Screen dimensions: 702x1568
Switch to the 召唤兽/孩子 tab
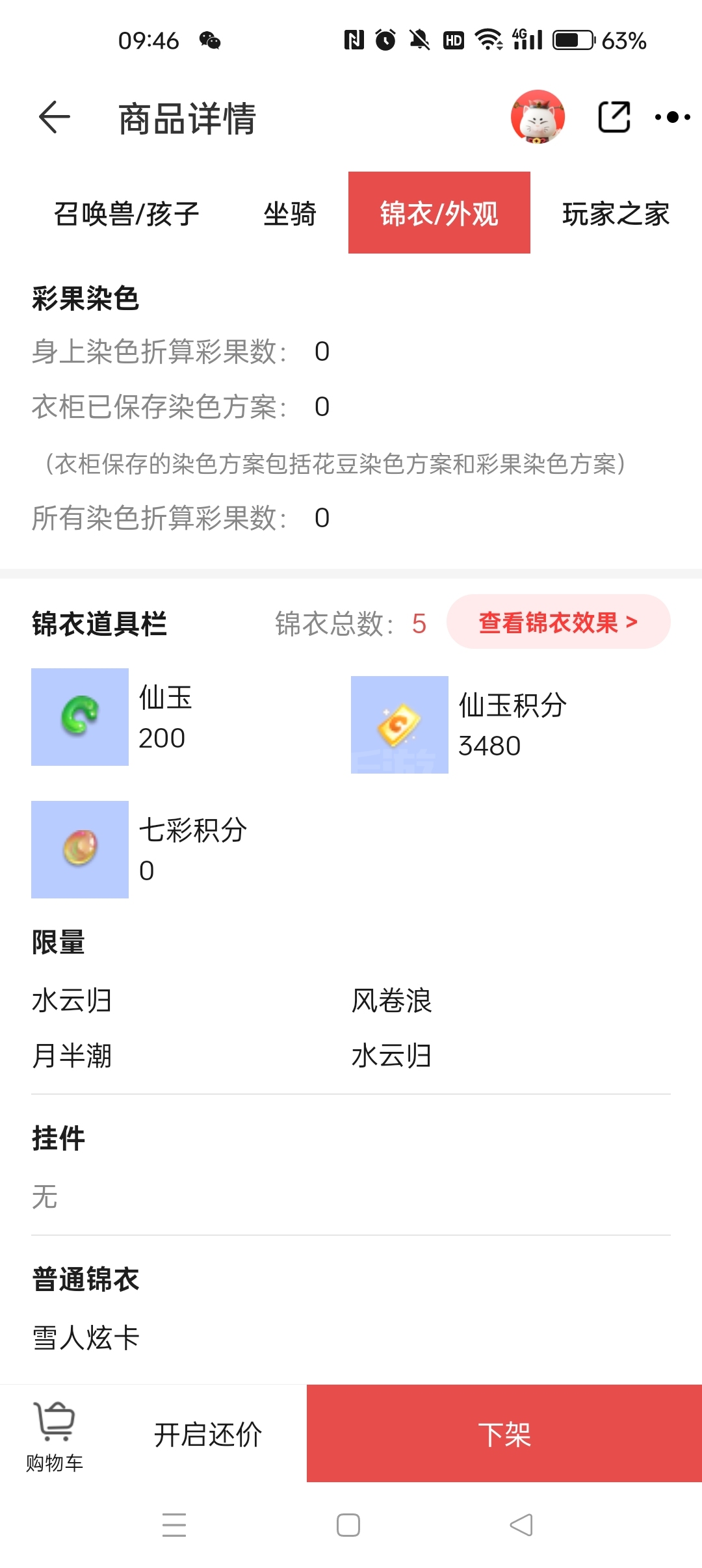pyautogui.click(x=126, y=214)
